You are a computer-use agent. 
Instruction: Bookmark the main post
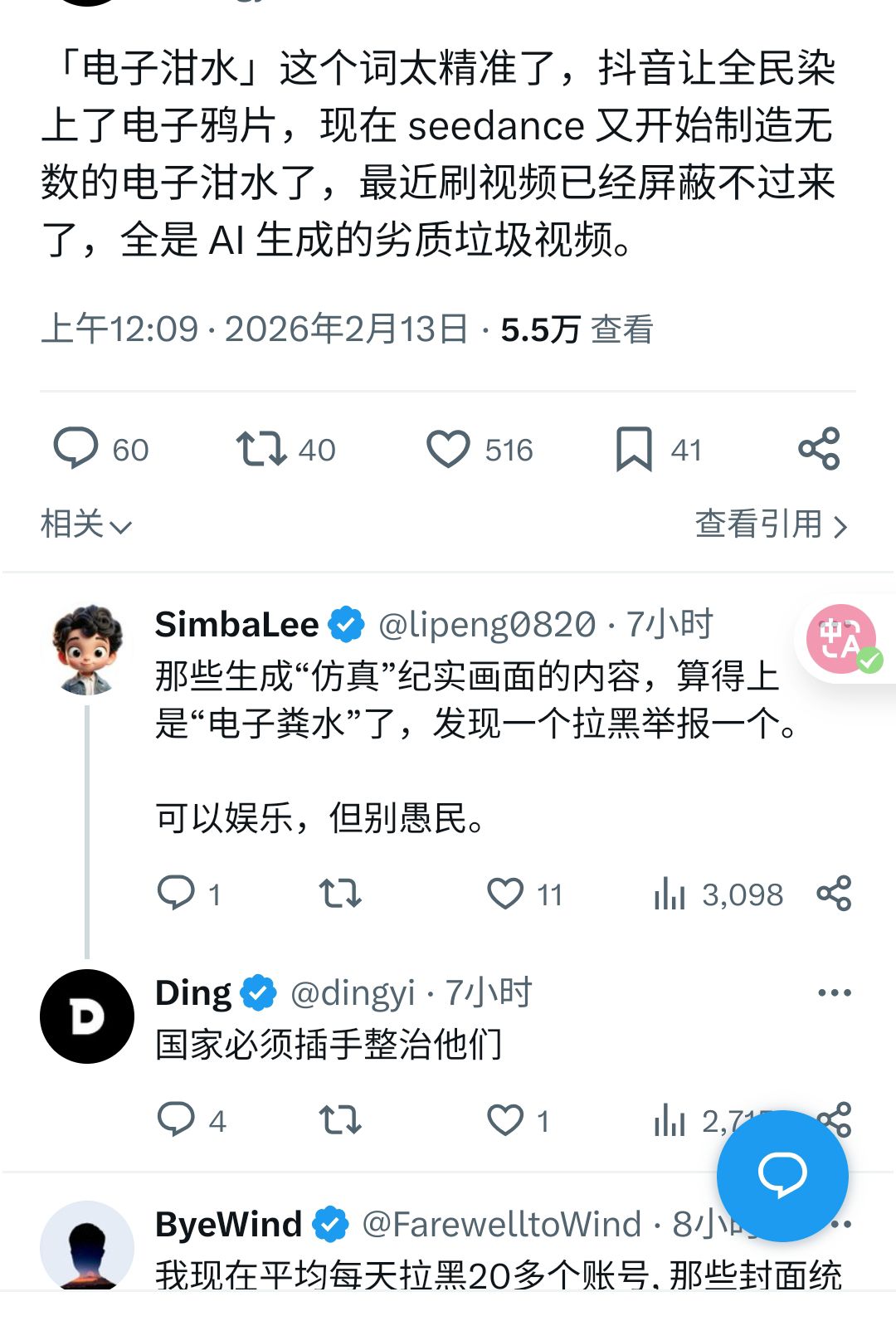pyautogui.click(x=634, y=449)
